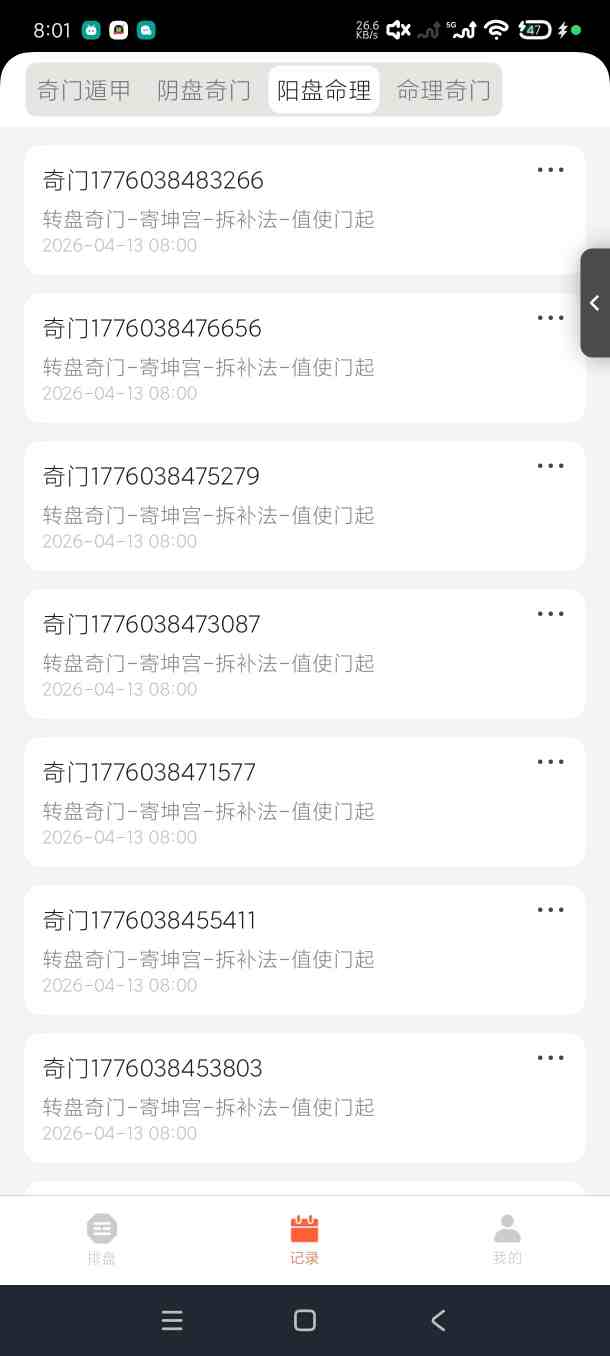Select the 阴盘奇门 tab
610x1356 pixels.
coord(204,91)
